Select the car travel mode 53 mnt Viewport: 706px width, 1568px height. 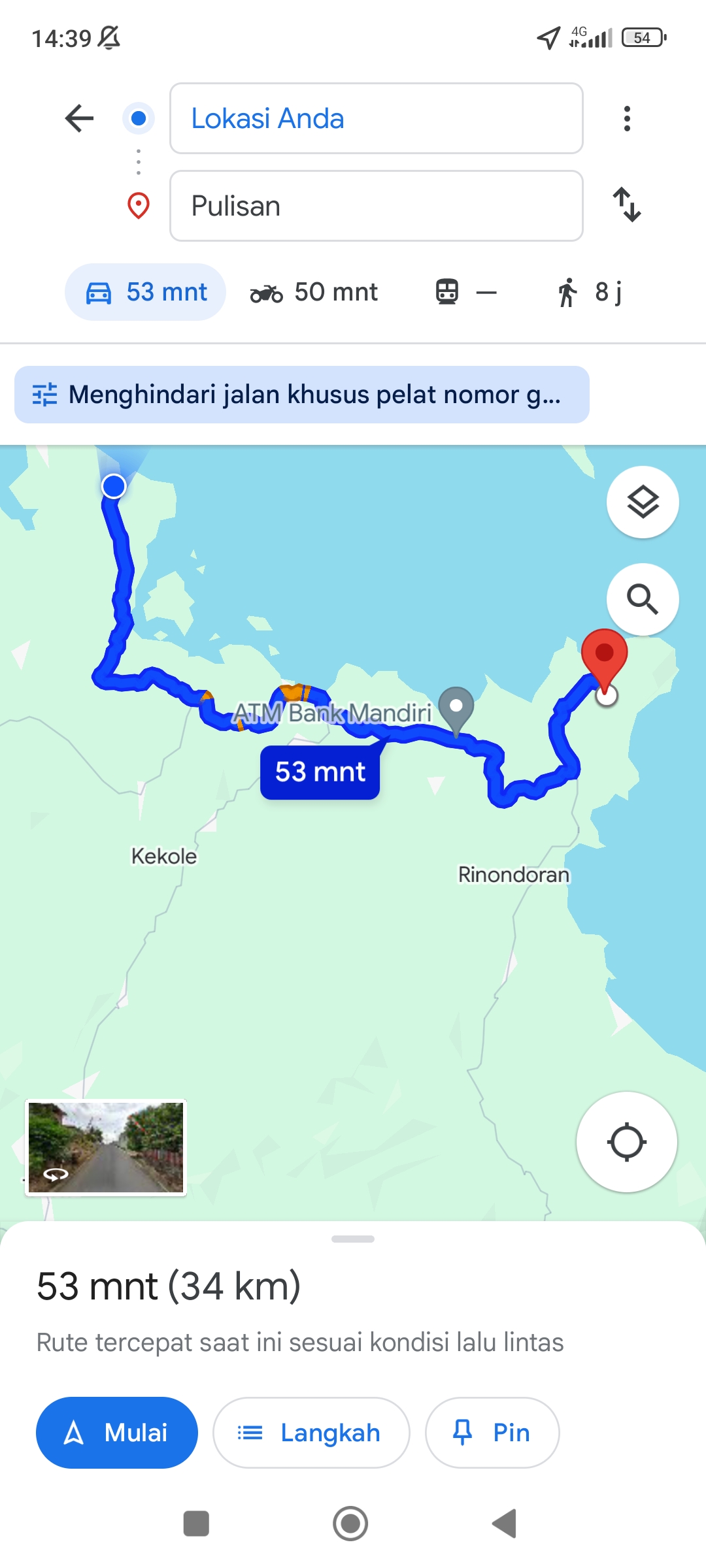coord(146,292)
